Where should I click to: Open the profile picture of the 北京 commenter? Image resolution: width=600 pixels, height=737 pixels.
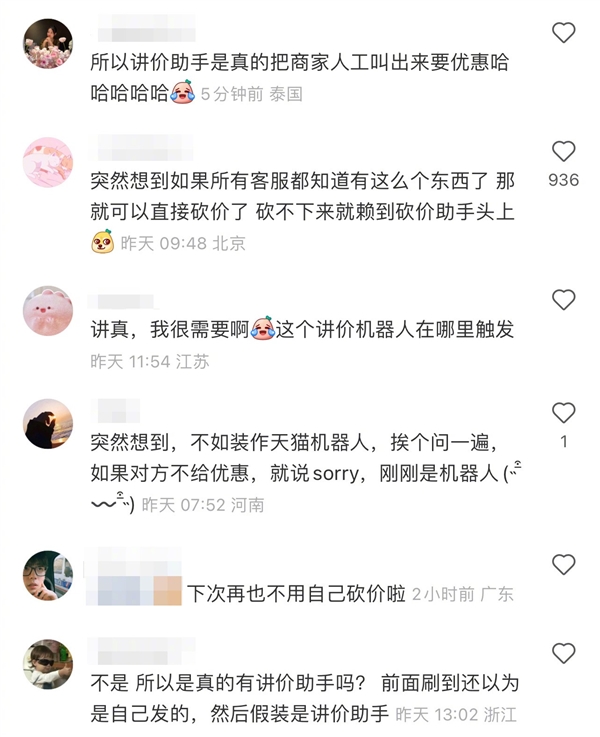(x=47, y=162)
